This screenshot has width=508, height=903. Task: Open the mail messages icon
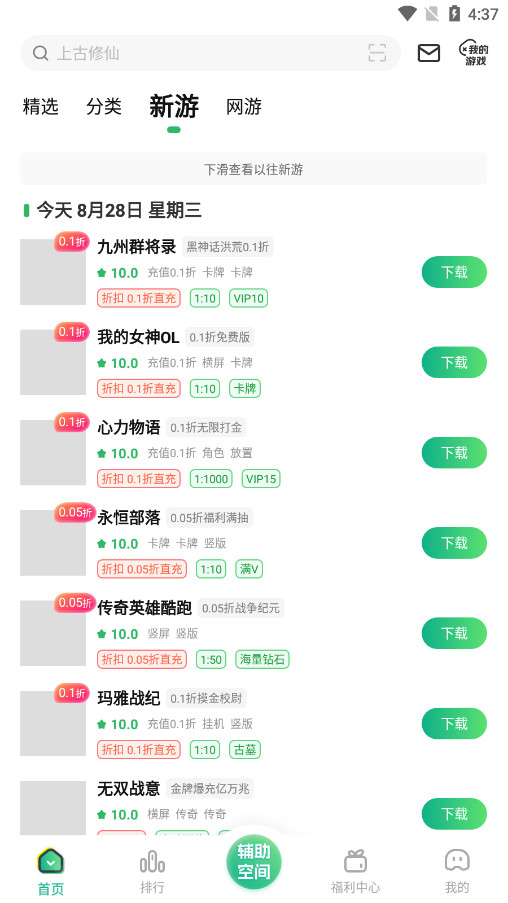429,53
